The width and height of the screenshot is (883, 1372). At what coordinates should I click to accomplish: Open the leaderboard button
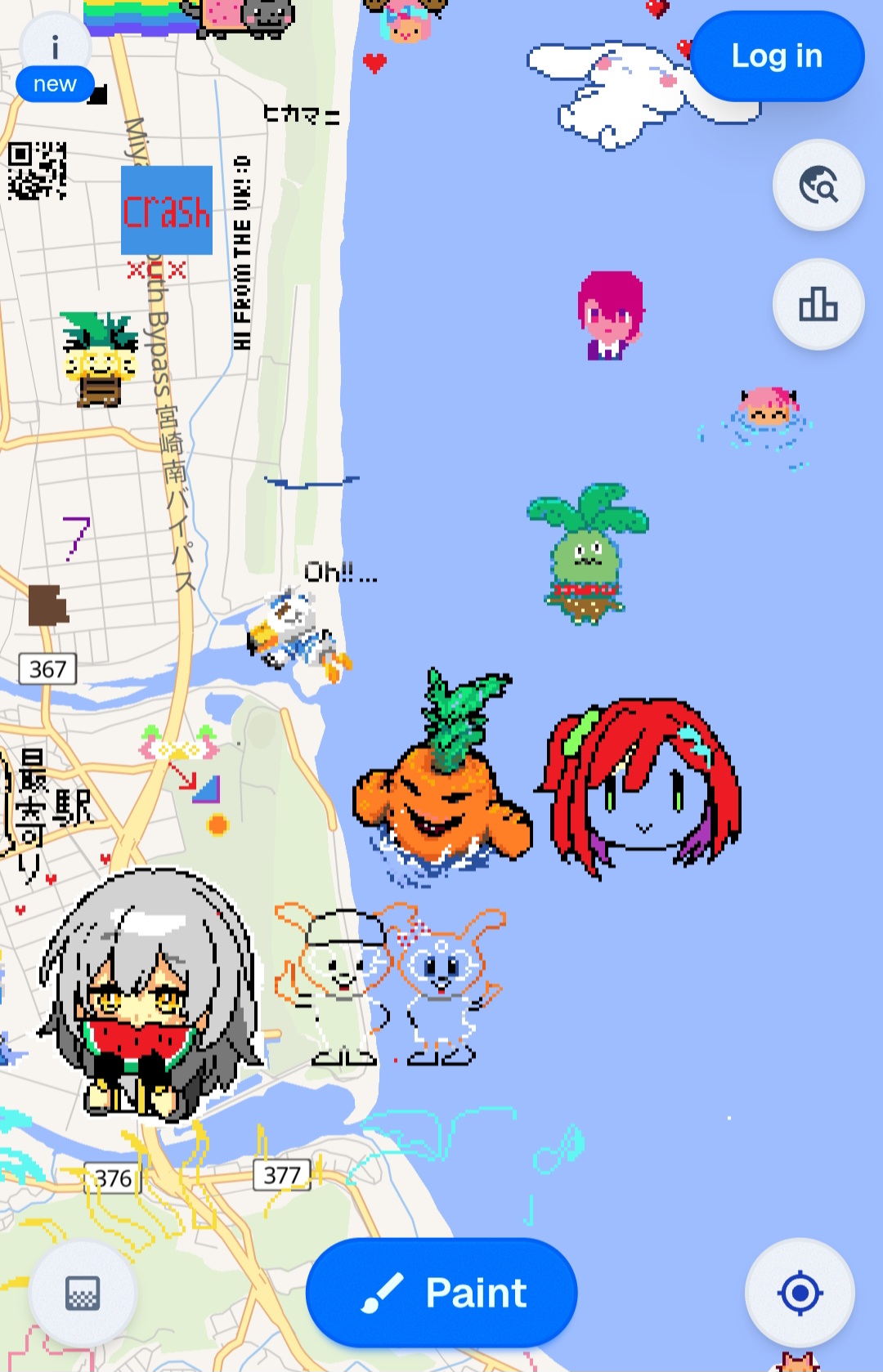pos(818,305)
